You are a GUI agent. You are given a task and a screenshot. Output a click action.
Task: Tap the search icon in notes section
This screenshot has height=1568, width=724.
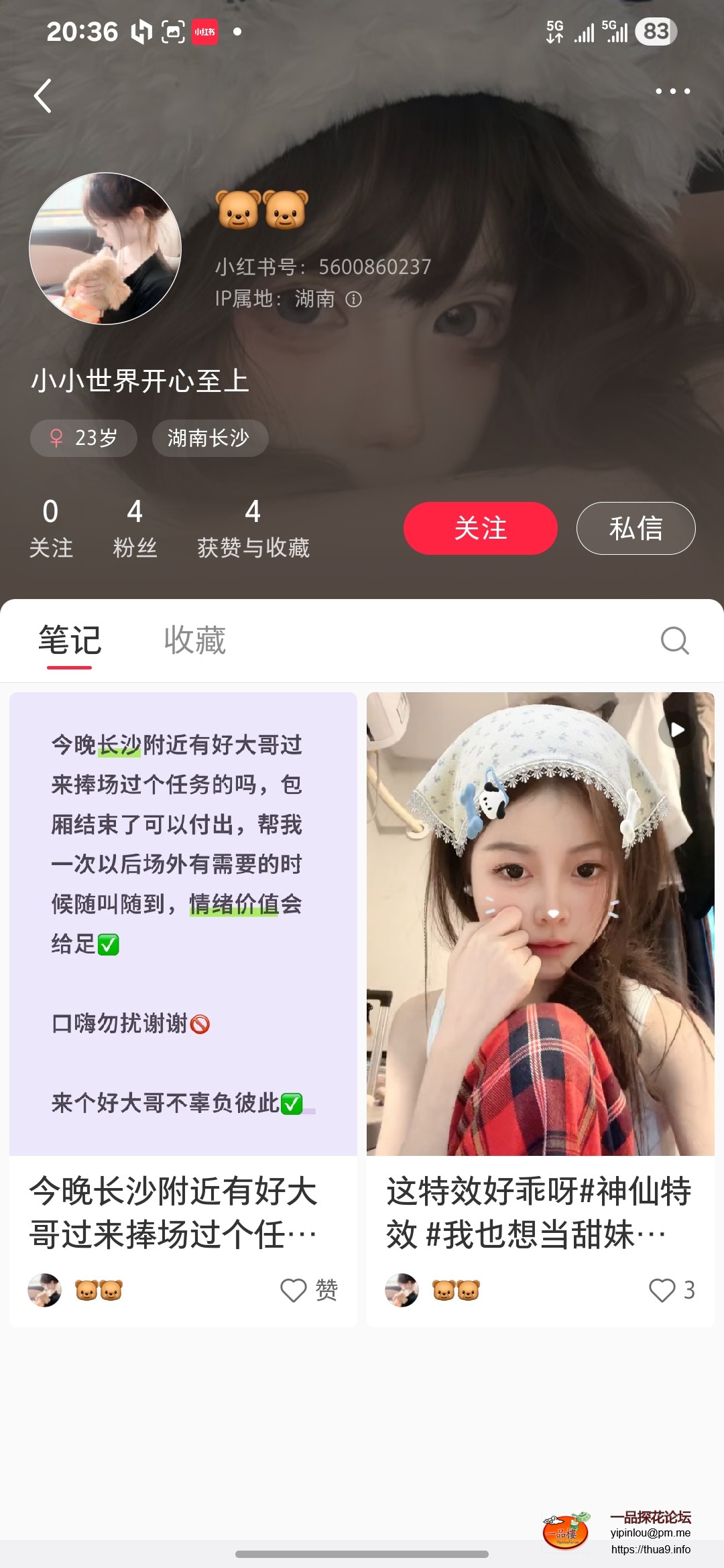click(x=674, y=641)
